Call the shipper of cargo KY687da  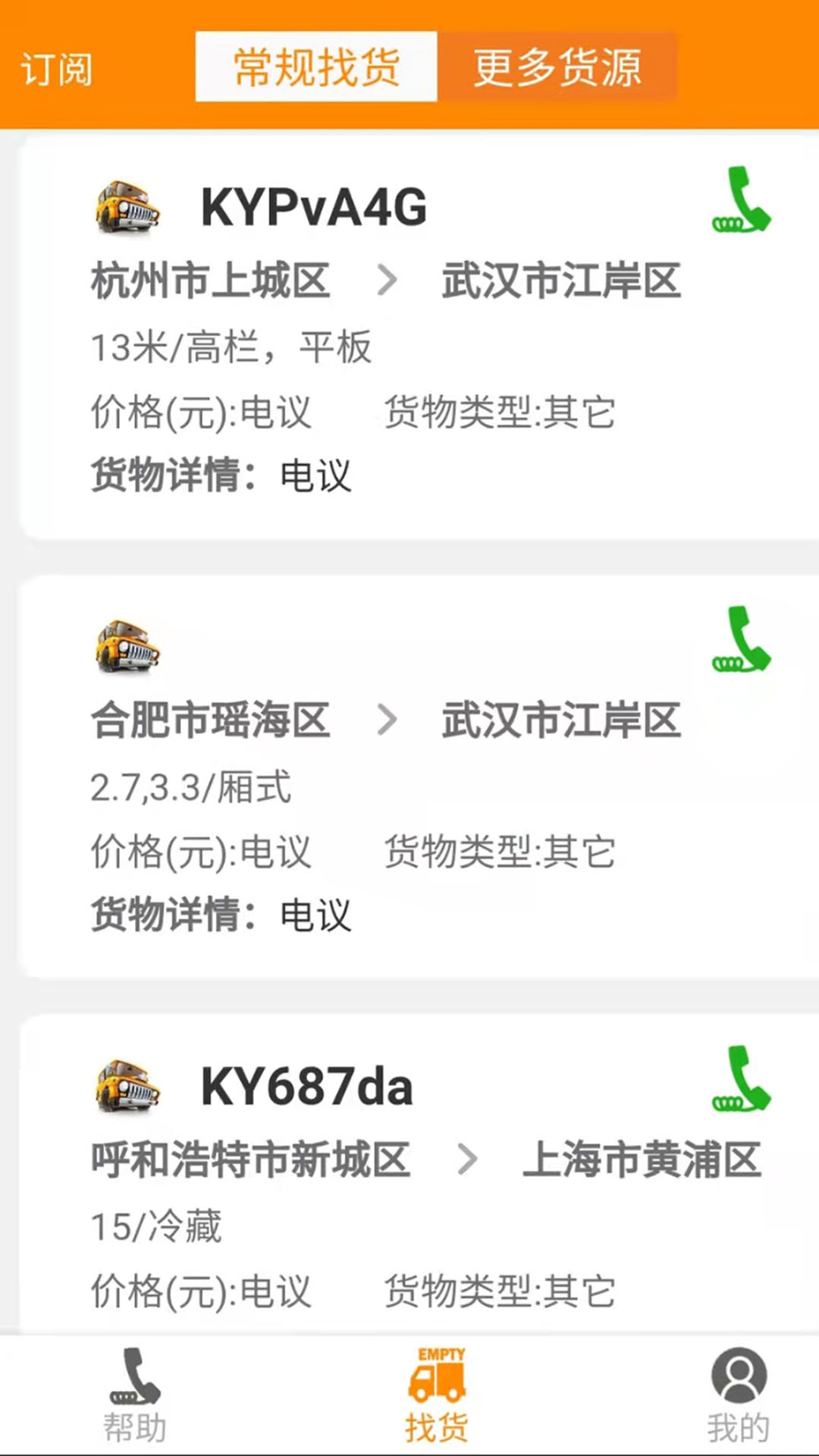point(741,1078)
